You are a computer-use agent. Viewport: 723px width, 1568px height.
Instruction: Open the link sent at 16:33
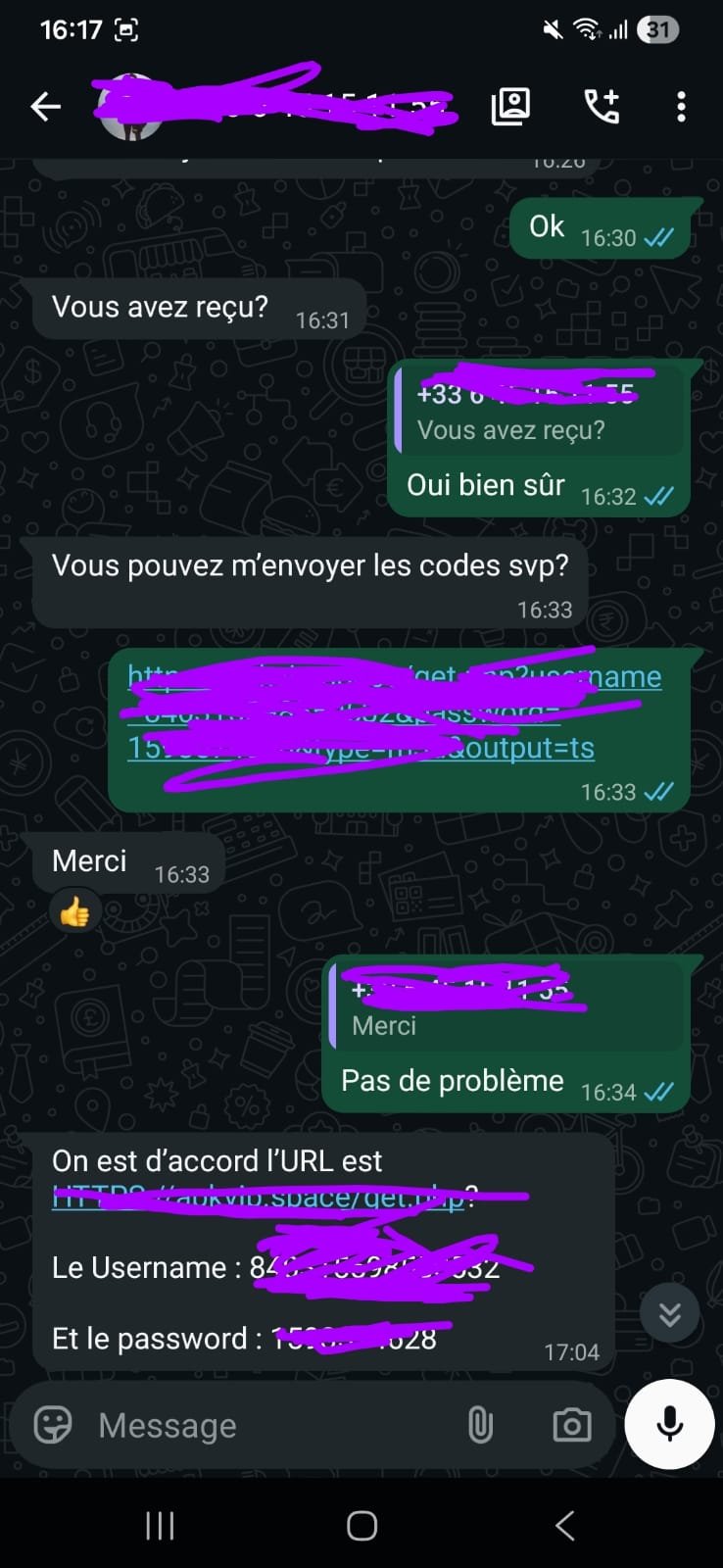coord(392,713)
